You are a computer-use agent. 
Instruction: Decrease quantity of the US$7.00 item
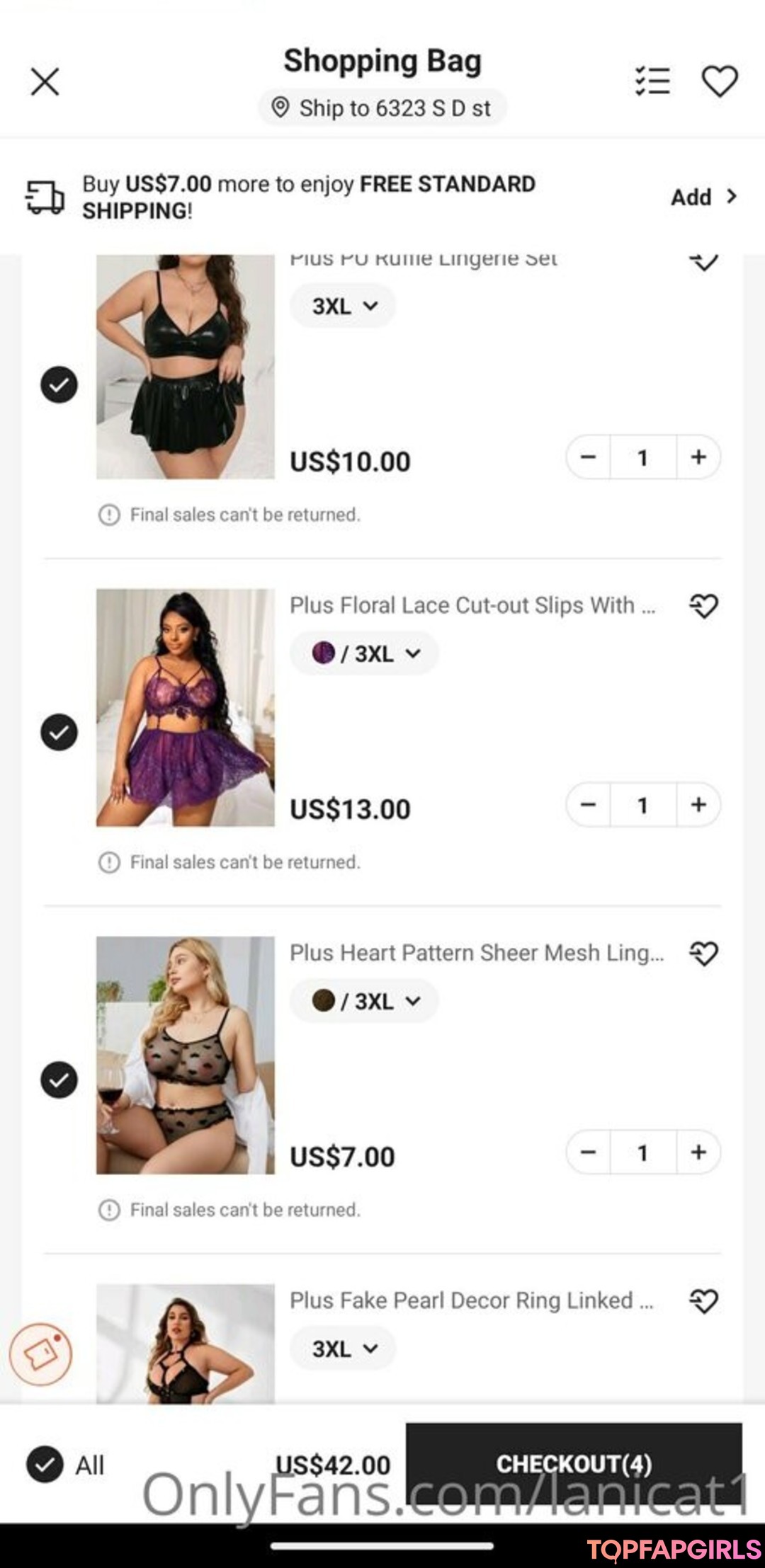pos(588,1152)
